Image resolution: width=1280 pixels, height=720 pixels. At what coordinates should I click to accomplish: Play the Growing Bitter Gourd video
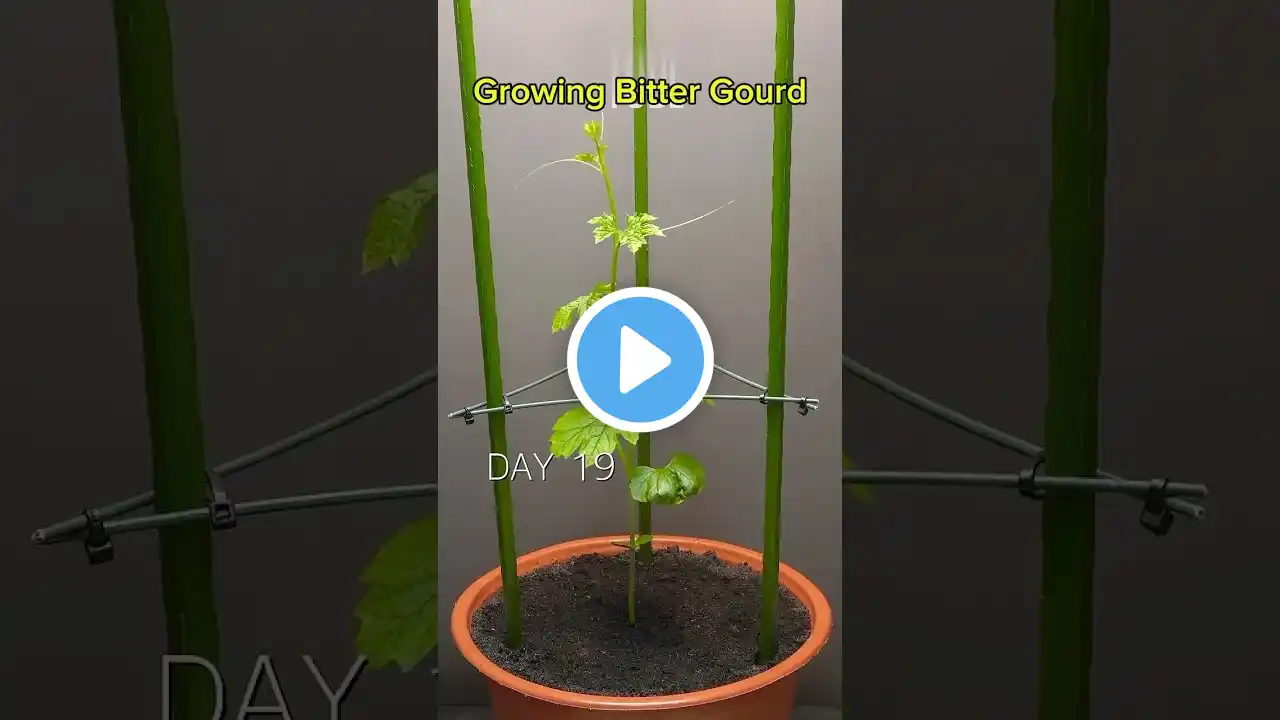coord(640,360)
